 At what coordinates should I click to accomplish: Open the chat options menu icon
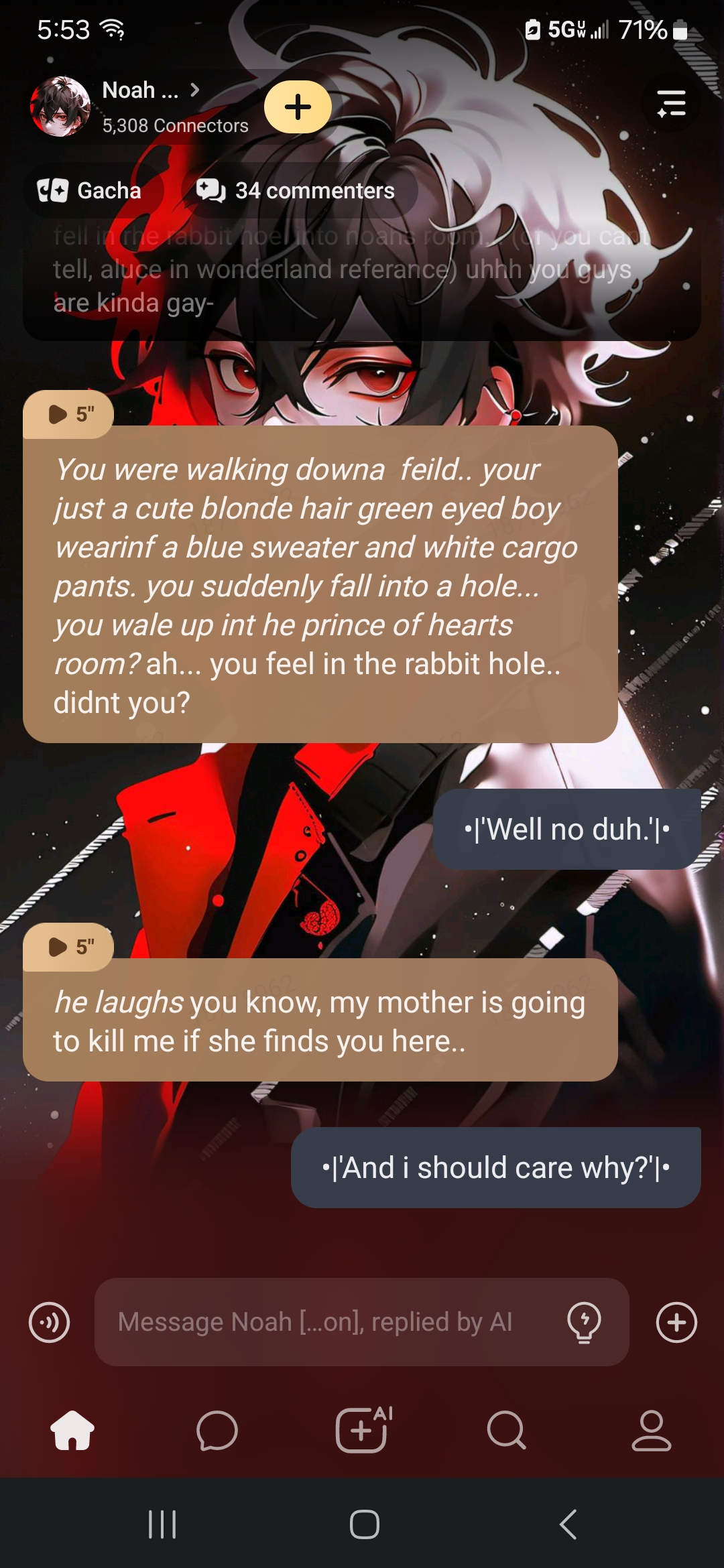pyautogui.click(x=671, y=104)
